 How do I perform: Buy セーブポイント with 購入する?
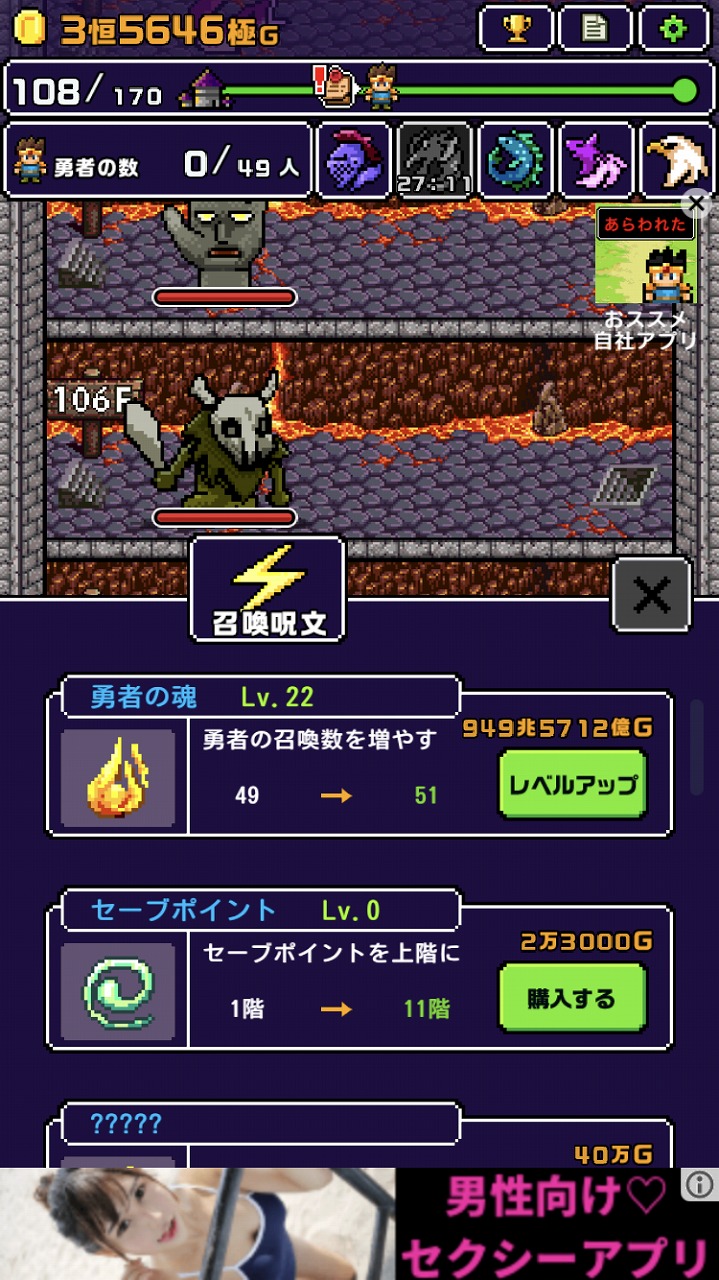click(x=573, y=998)
